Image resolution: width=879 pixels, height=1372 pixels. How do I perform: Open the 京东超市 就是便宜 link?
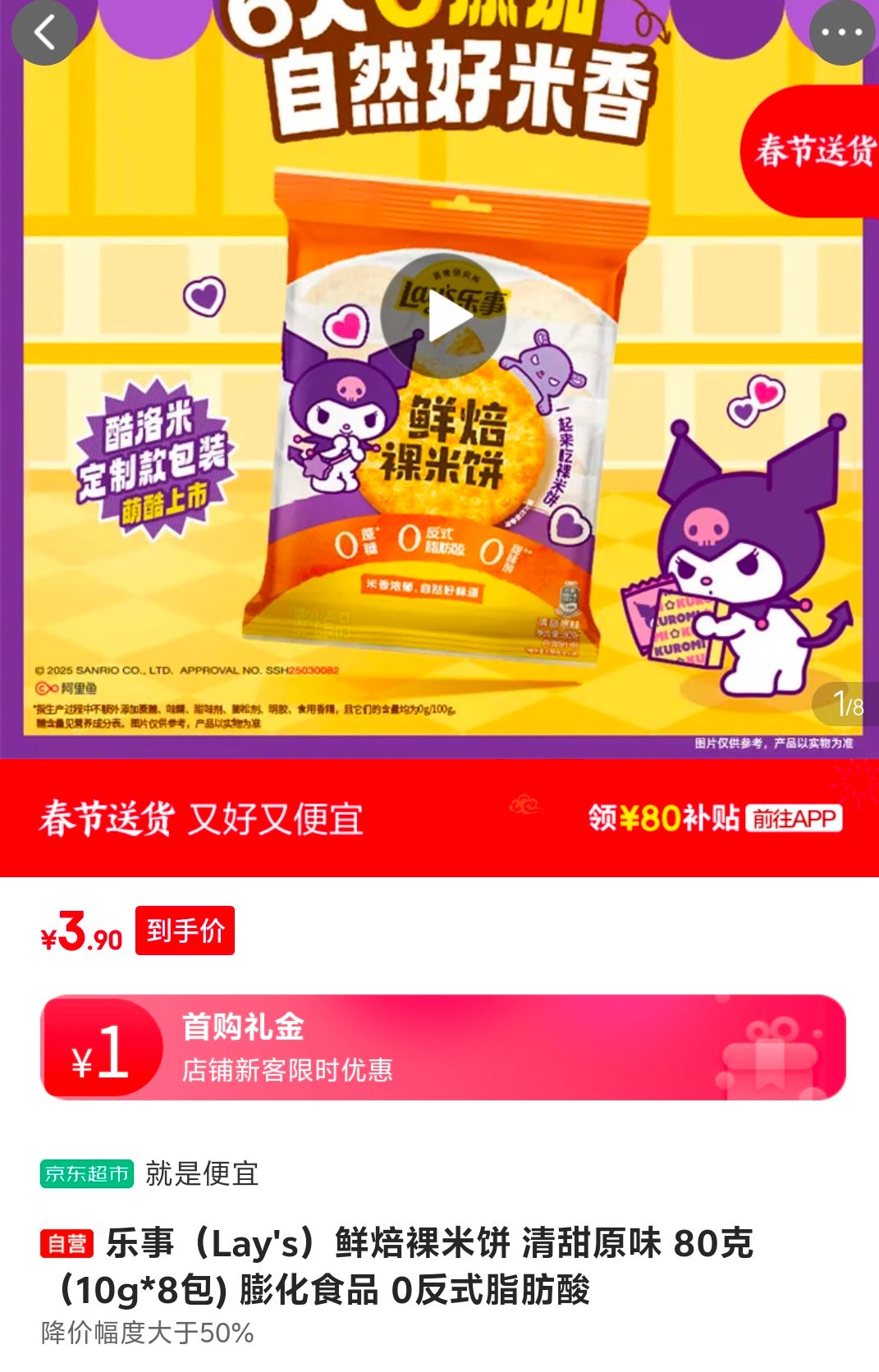(x=150, y=1173)
